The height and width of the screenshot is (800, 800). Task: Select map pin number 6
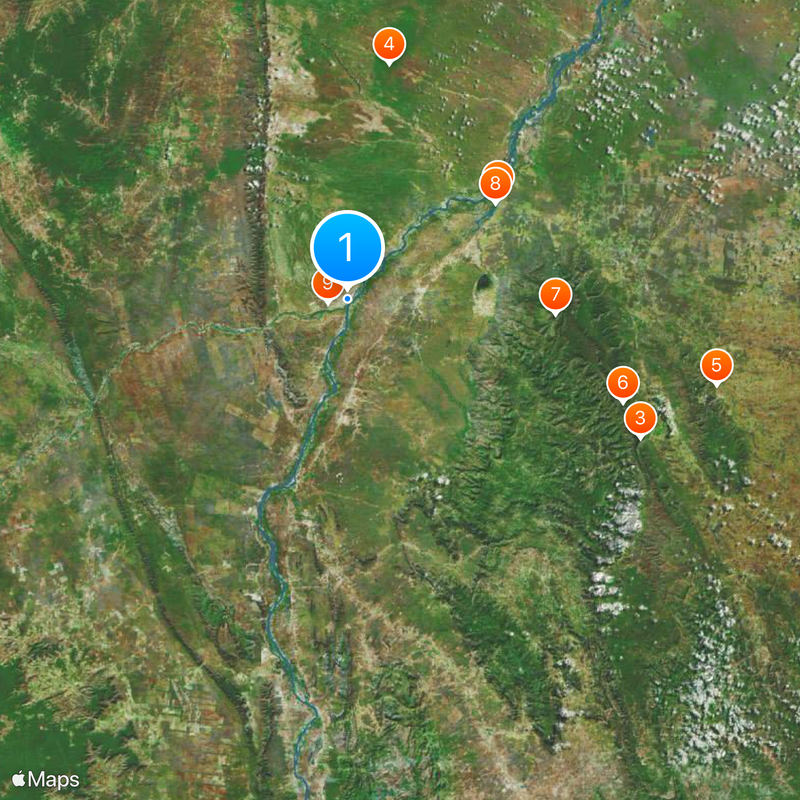622,382
